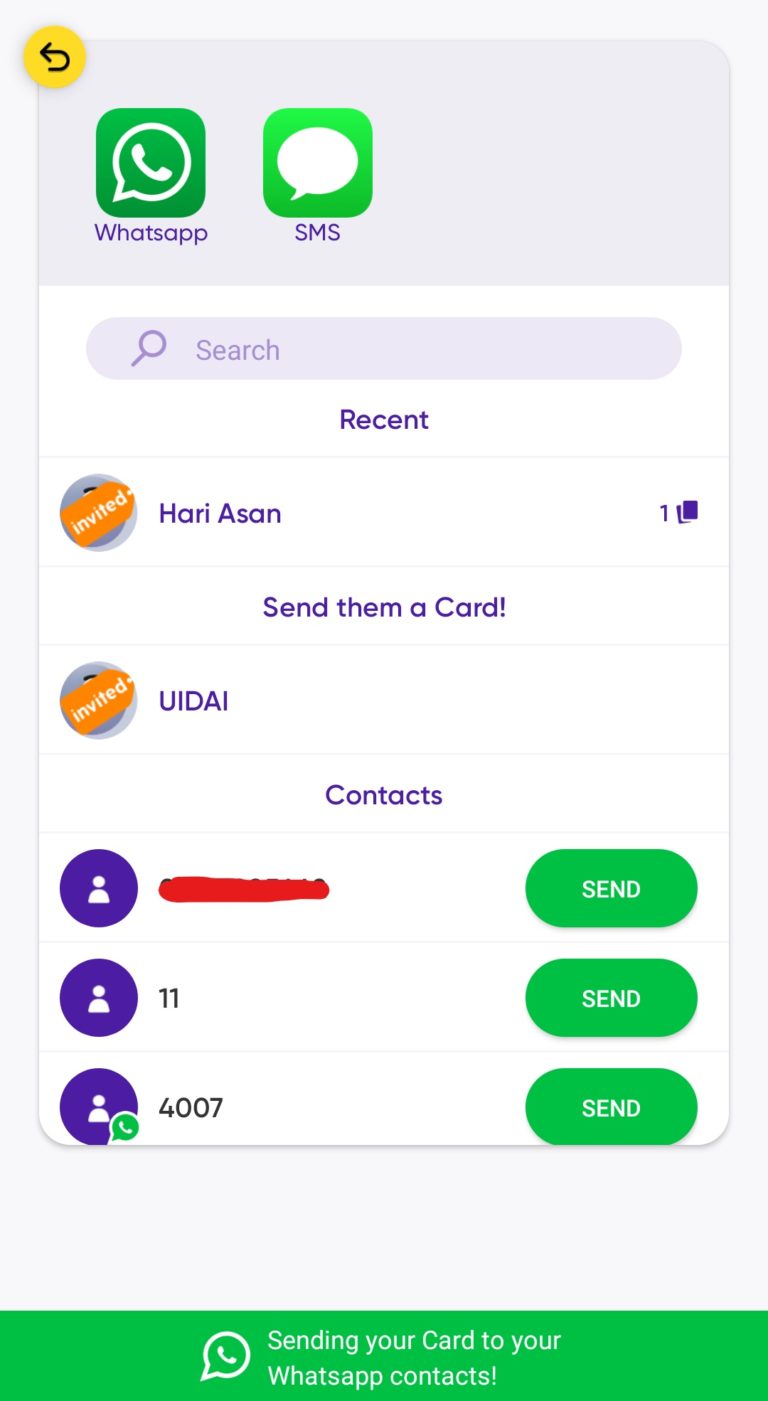Send card to contact 11

tap(611, 998)
